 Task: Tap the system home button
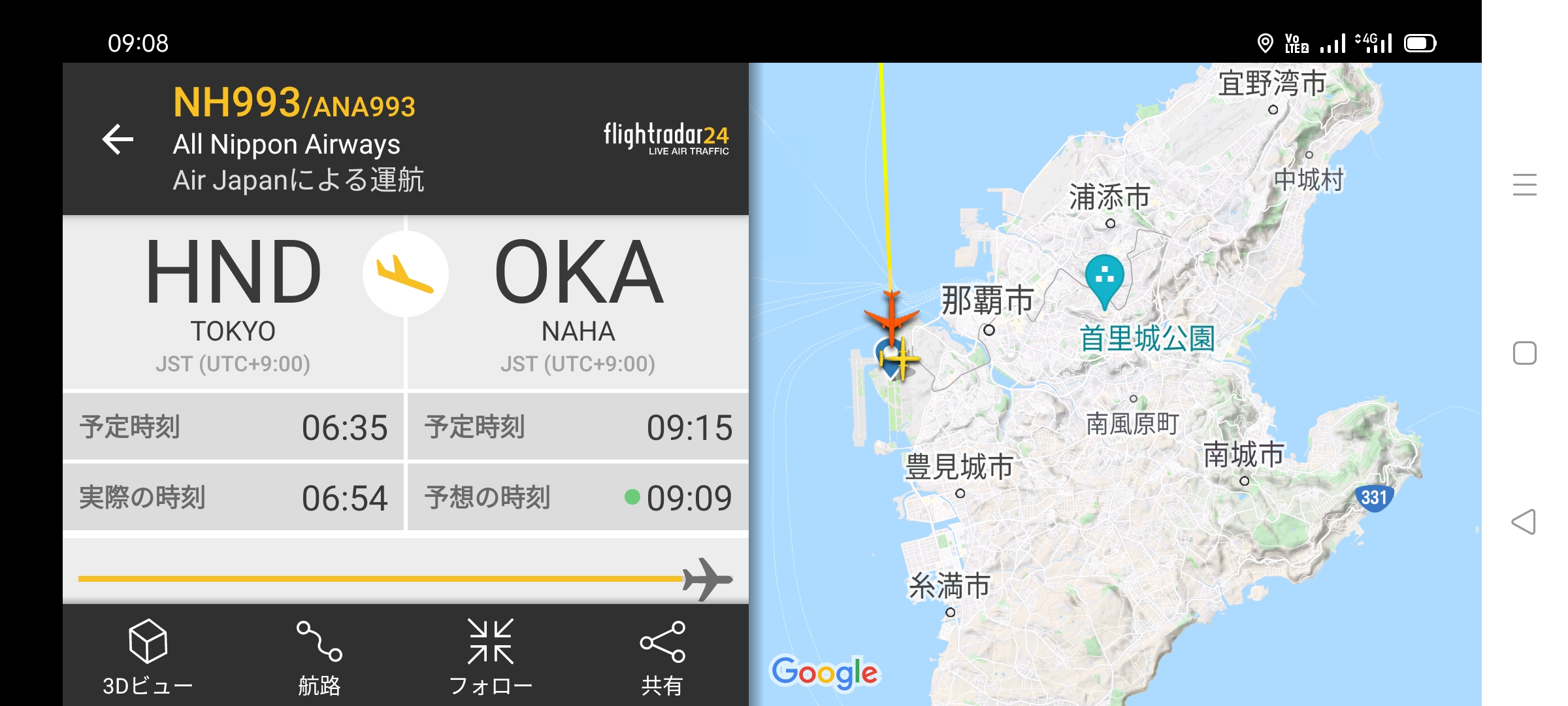pos(1524,353)
